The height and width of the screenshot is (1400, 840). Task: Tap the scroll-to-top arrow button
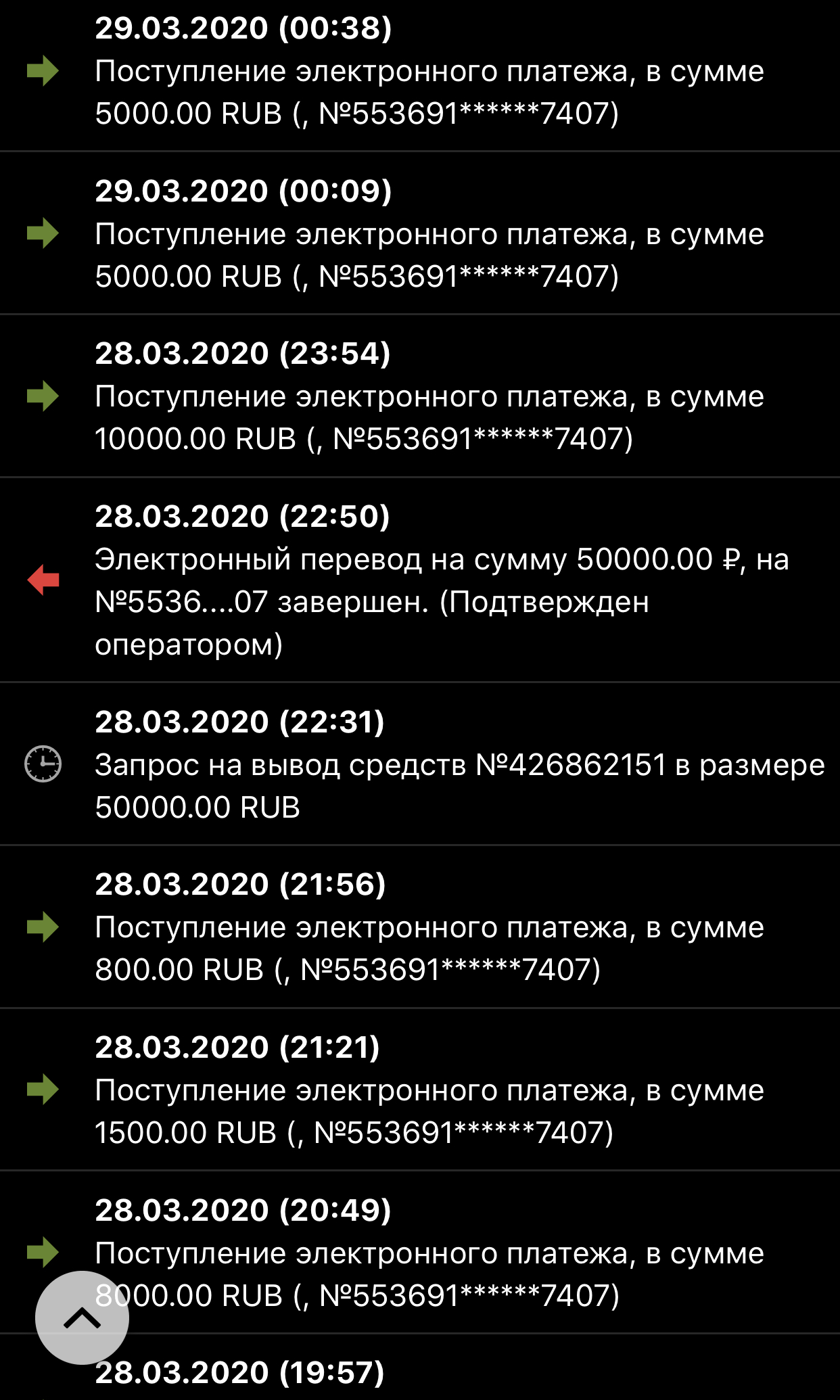[82, 1317]
